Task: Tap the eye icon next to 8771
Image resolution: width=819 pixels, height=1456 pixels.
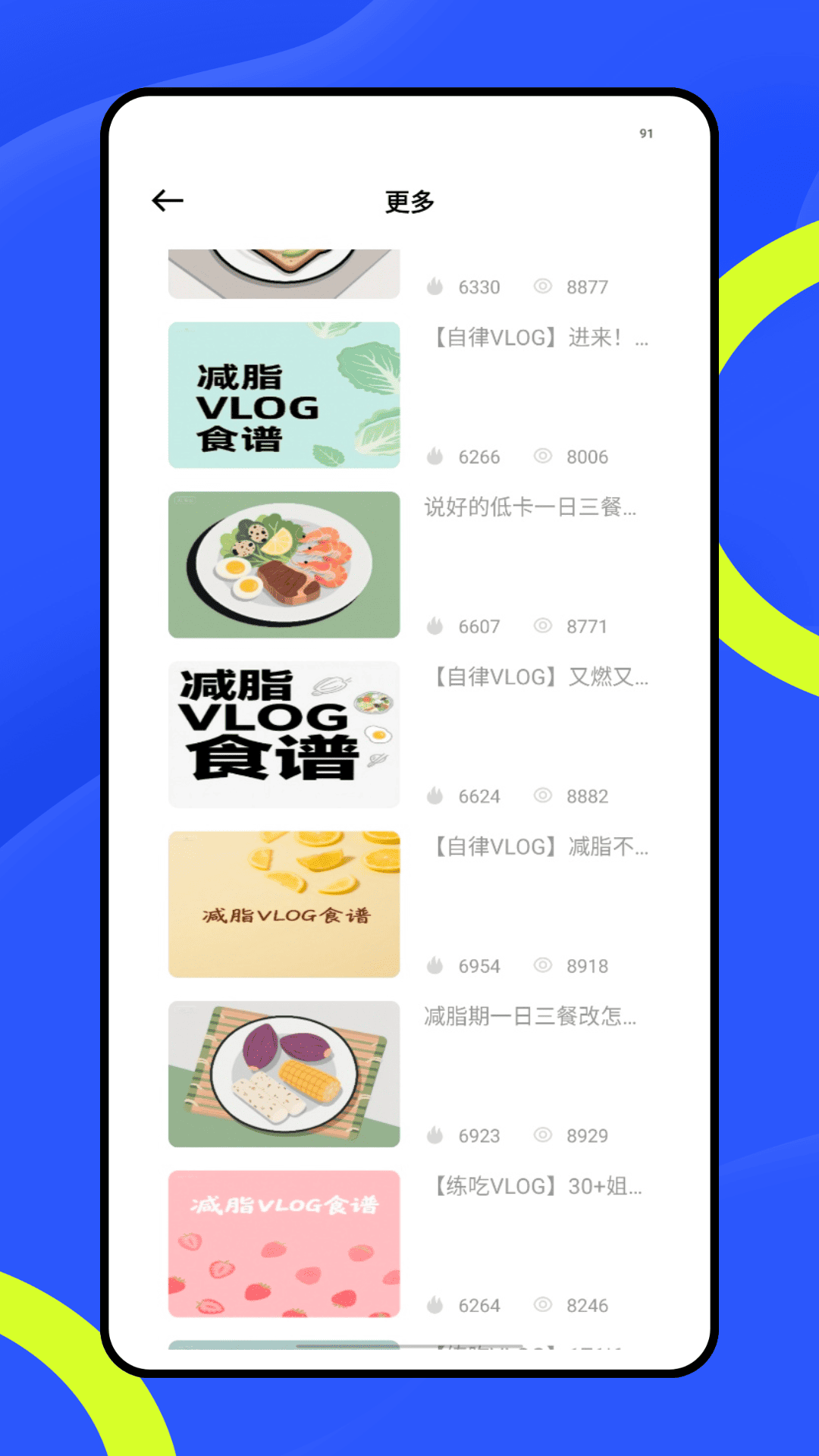Action: coord(542,626)
